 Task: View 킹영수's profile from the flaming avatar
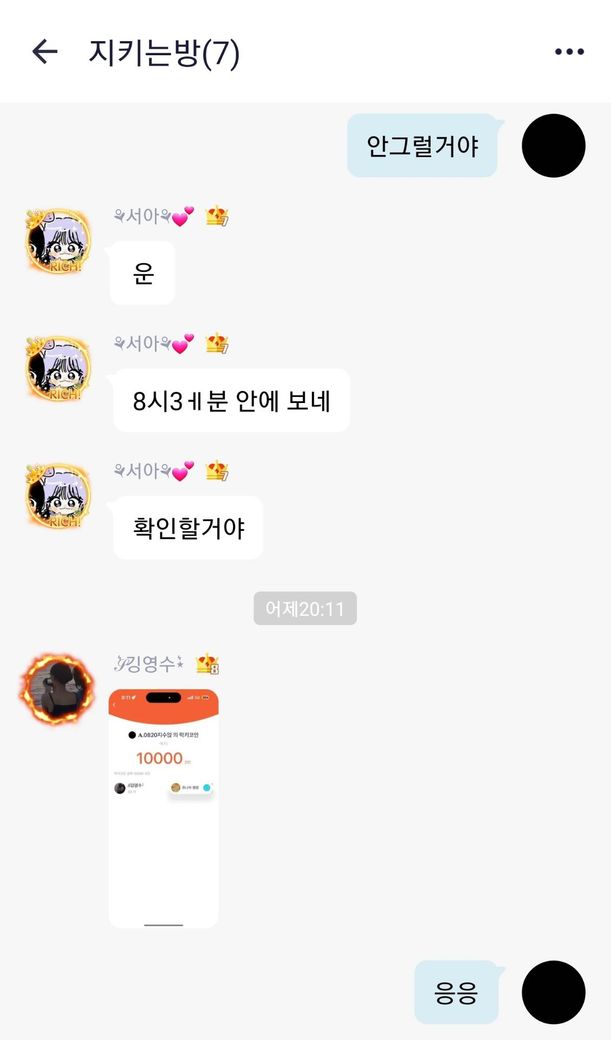pos(57,689)
